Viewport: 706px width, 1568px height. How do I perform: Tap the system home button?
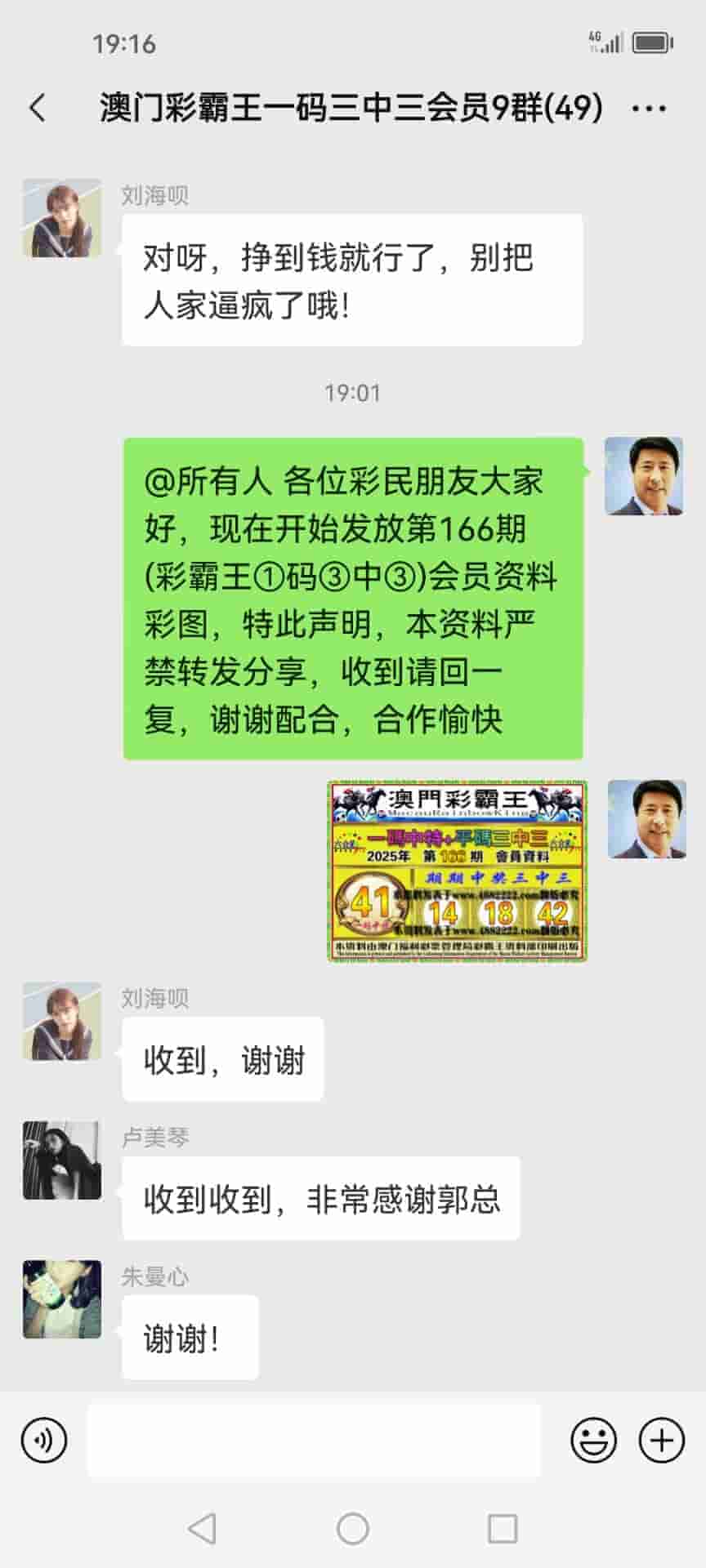pos(353,1529)
